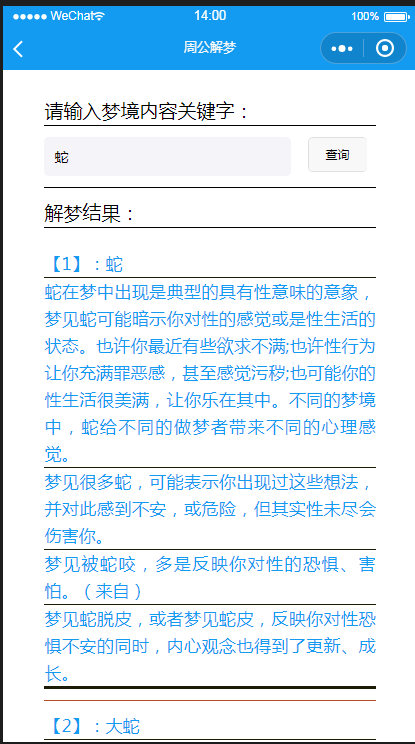Tap the 查询 button
Screen dimensions: 415x744
[x=337, y=155]
